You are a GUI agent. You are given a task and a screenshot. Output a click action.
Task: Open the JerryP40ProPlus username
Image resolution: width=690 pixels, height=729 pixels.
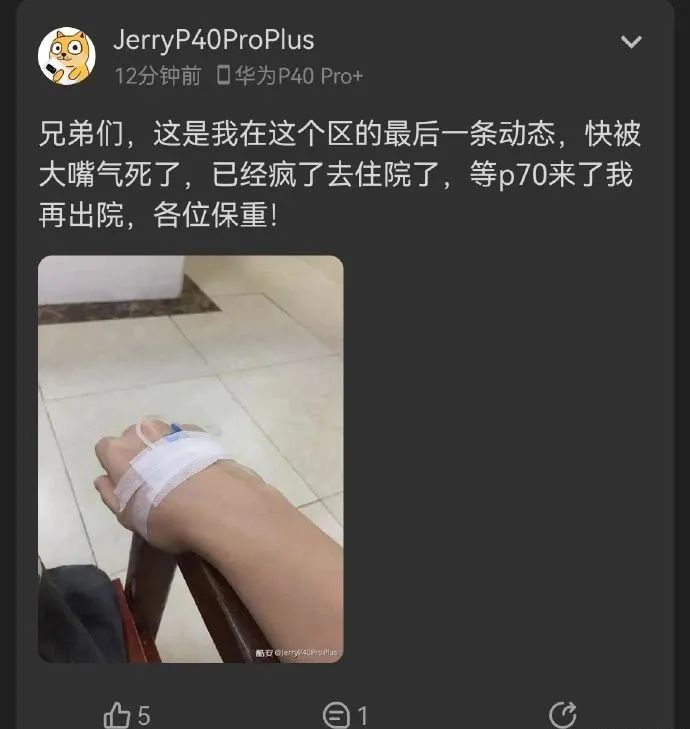214,40
